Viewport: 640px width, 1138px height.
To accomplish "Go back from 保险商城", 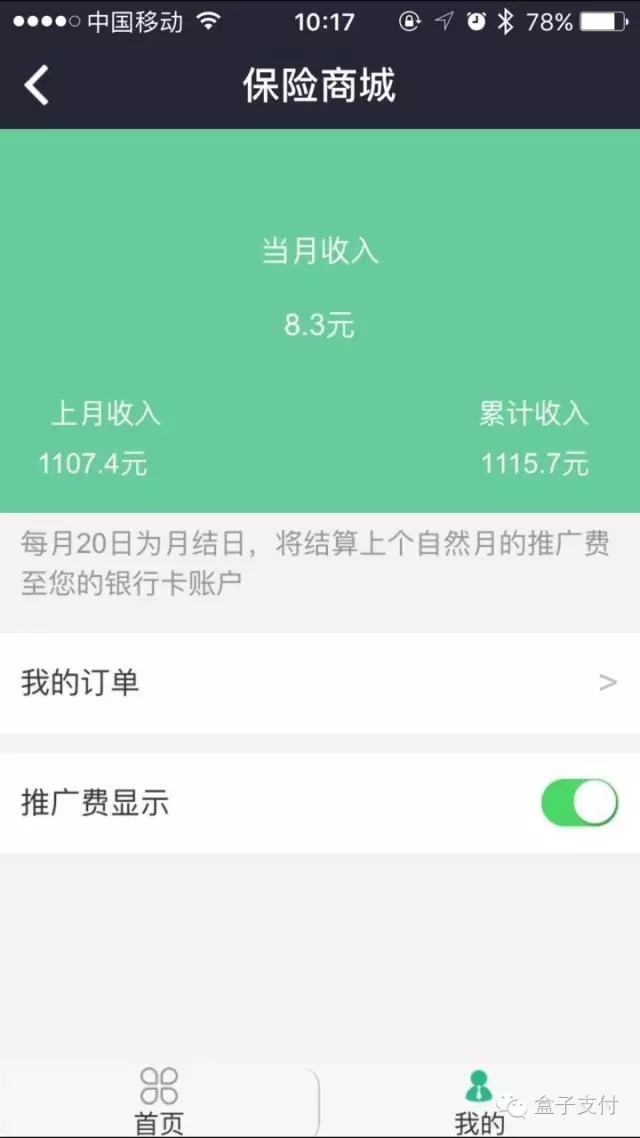I will (36, 86).
